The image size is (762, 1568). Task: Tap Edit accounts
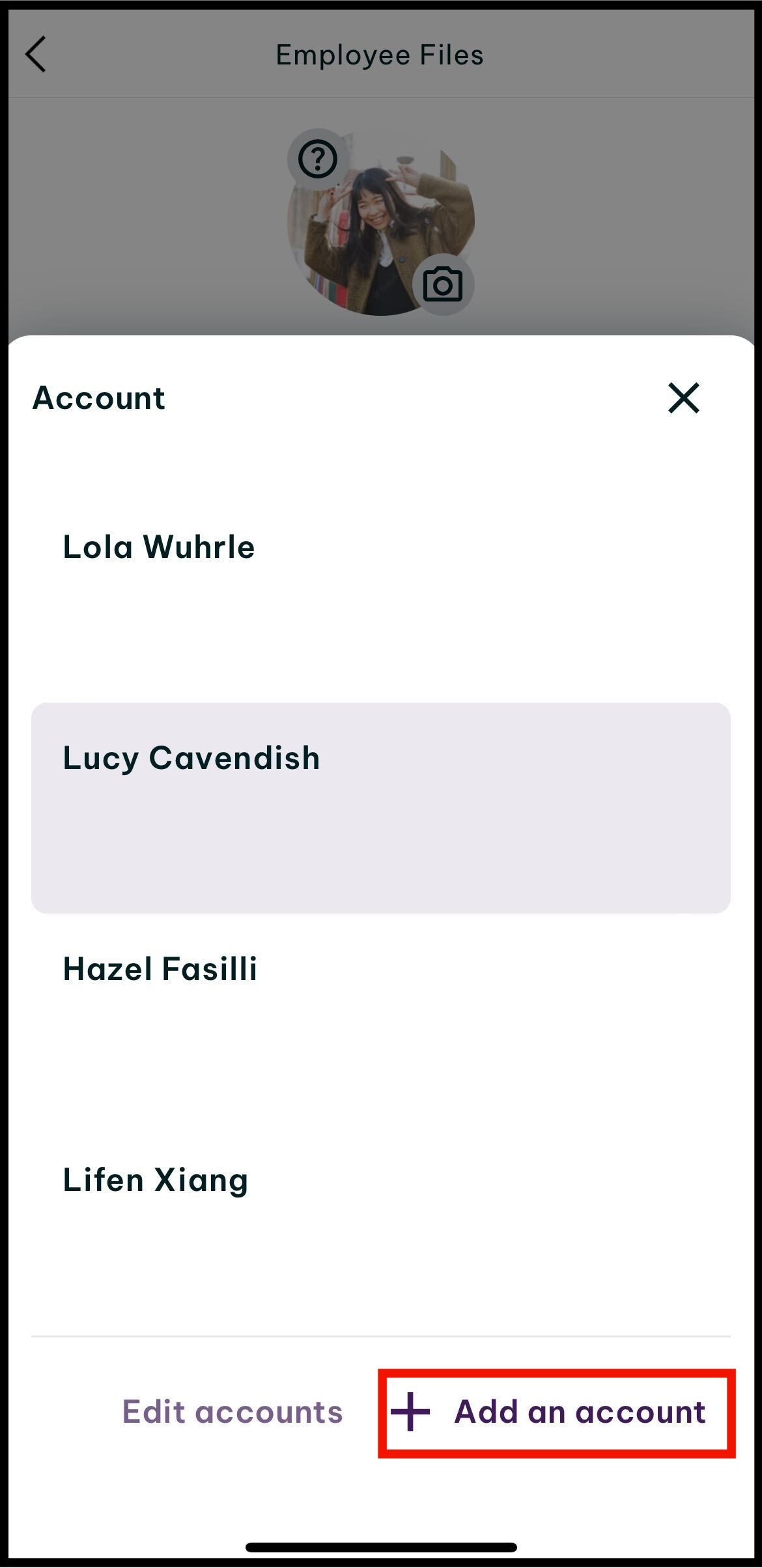[x=233, y=1412]
